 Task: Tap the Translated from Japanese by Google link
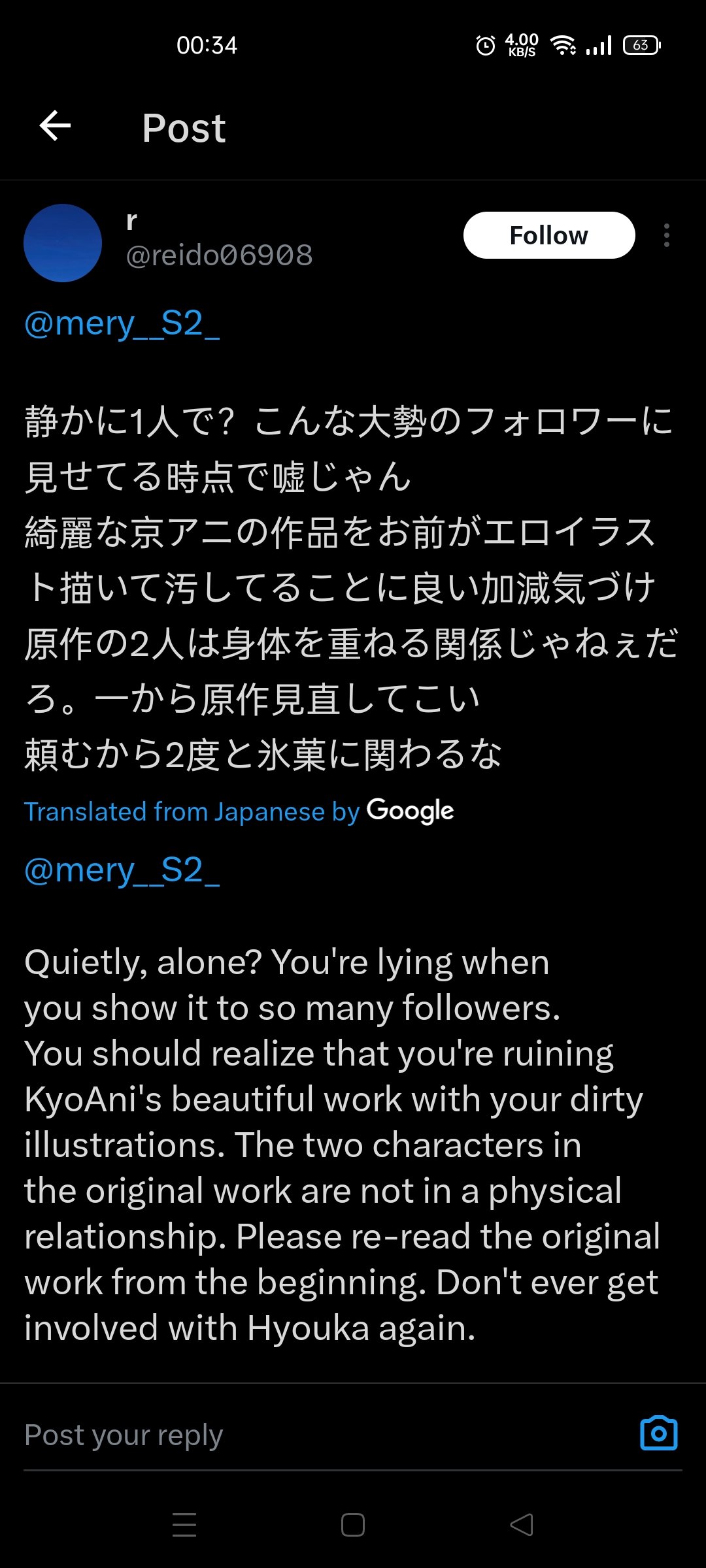[239, 811]
